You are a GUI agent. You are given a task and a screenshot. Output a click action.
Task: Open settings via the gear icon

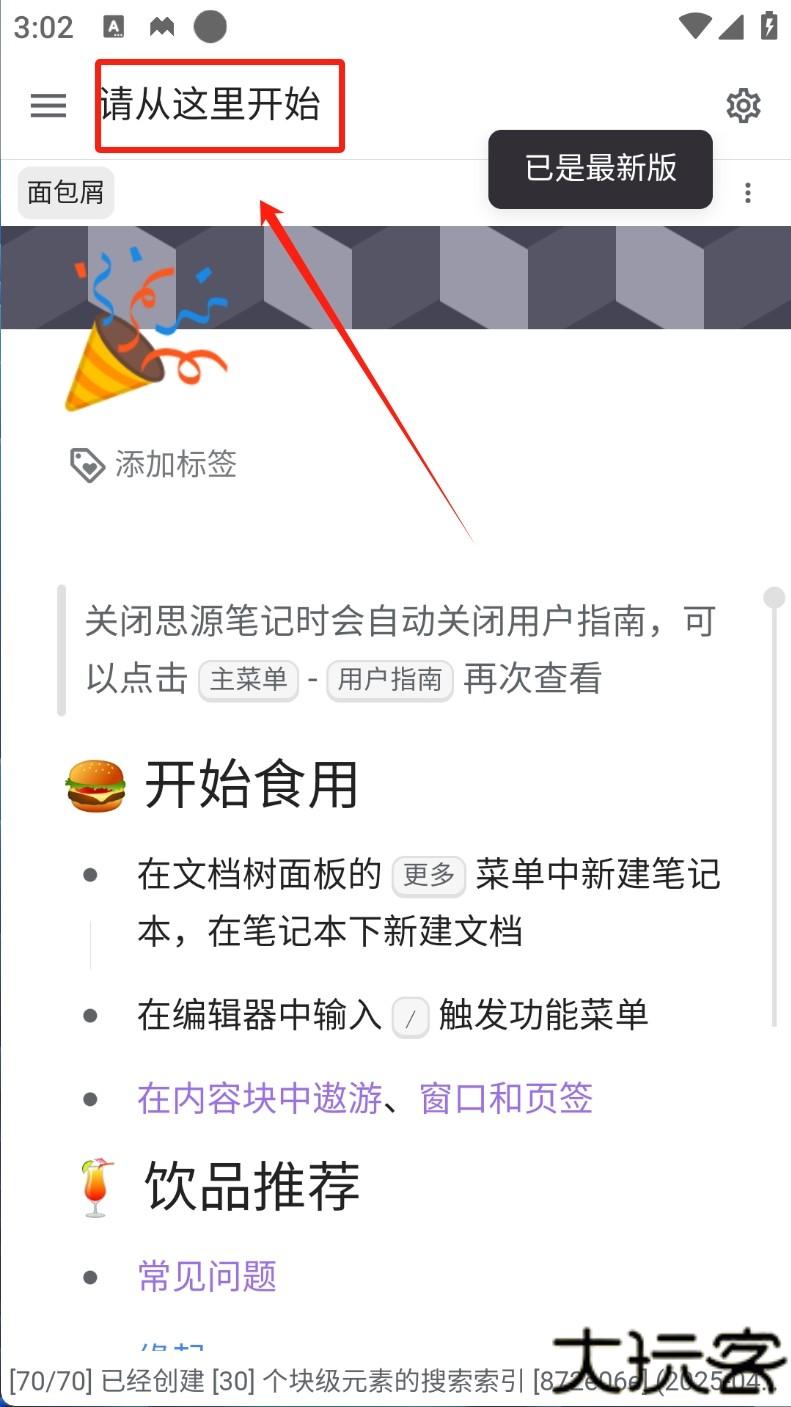point(743,105)
